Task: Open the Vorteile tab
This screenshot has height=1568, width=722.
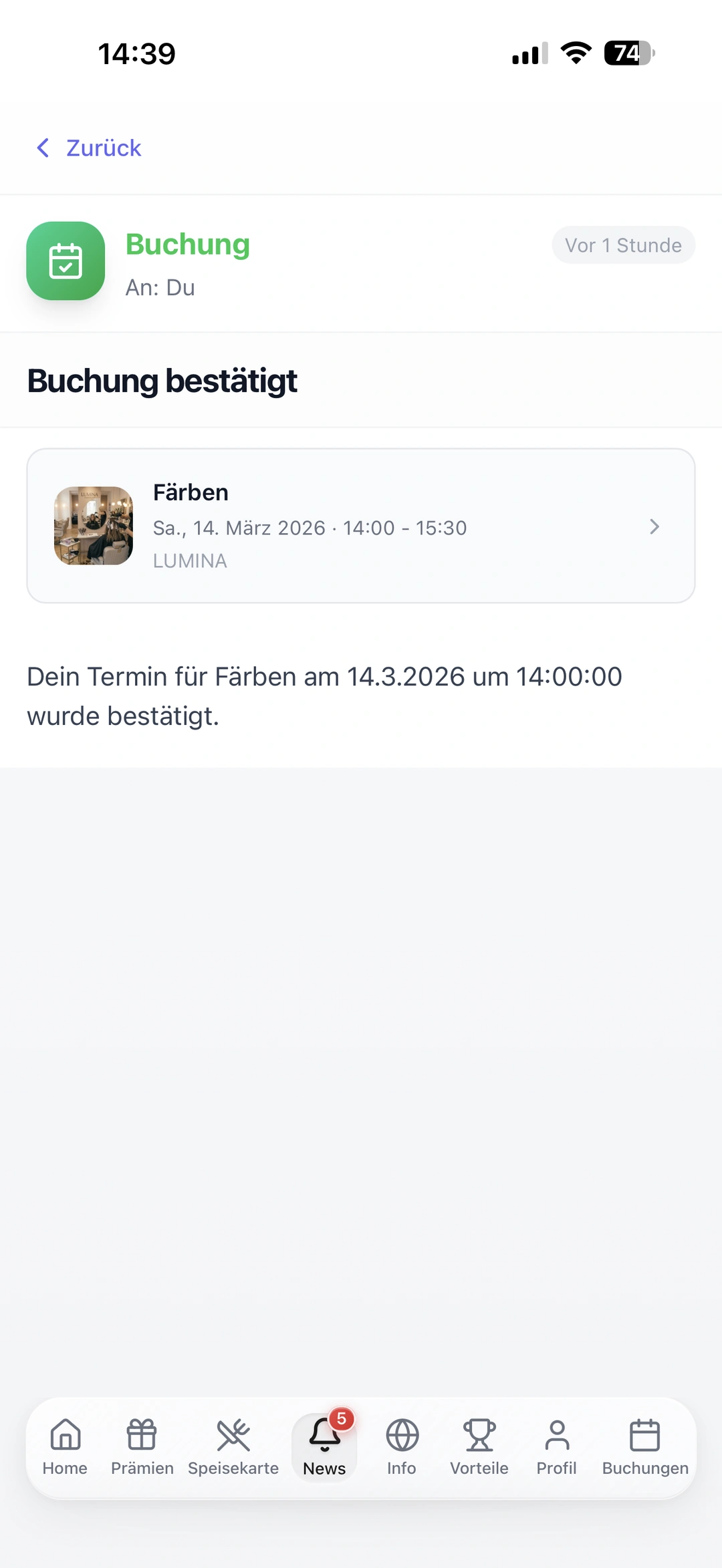Action: point(479,1447)
